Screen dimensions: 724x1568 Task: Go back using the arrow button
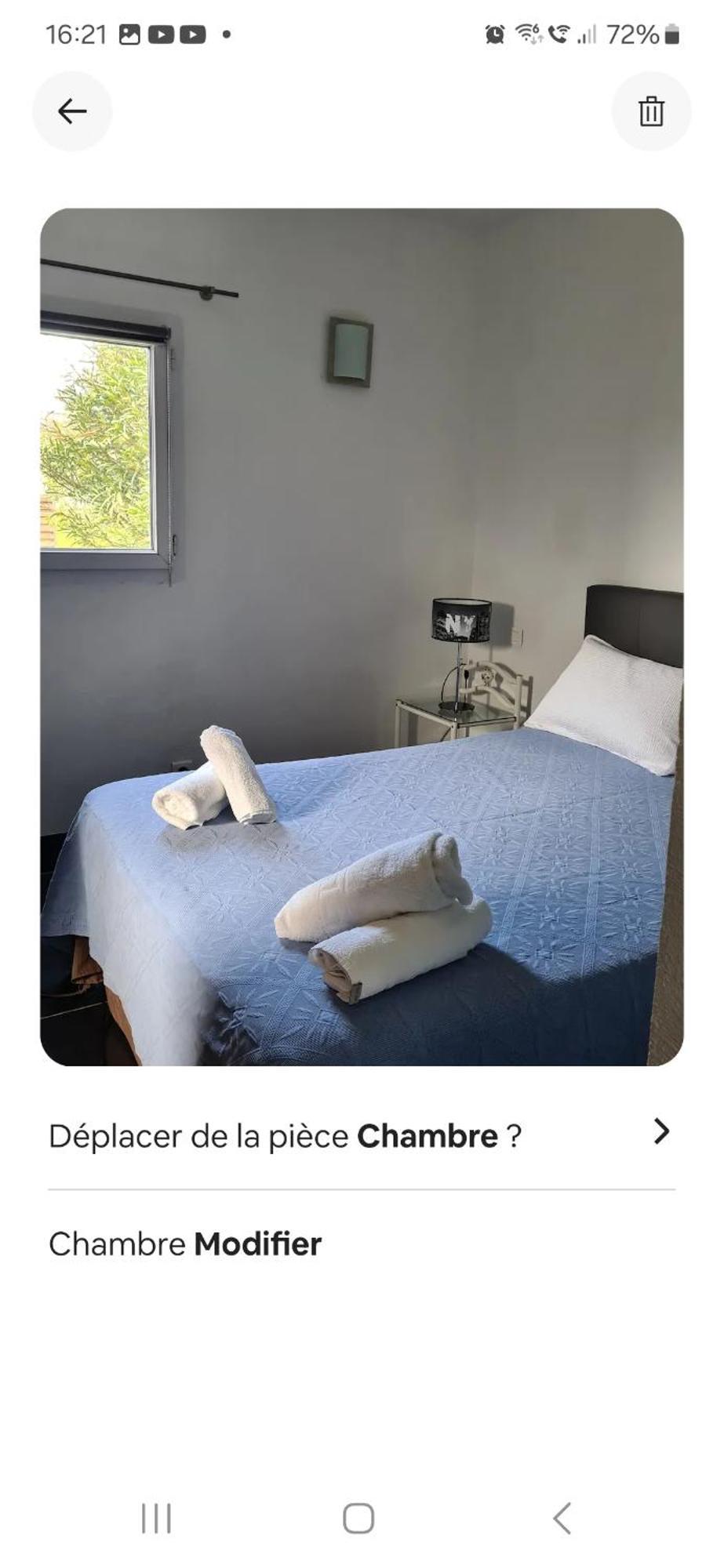[x=72, y=111]
